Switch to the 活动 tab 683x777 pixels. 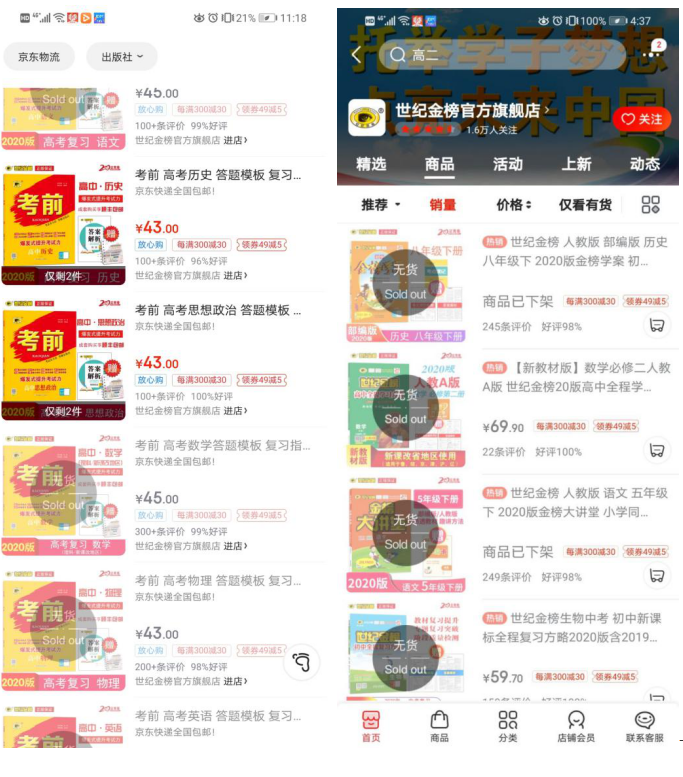[x=507, y=164]
